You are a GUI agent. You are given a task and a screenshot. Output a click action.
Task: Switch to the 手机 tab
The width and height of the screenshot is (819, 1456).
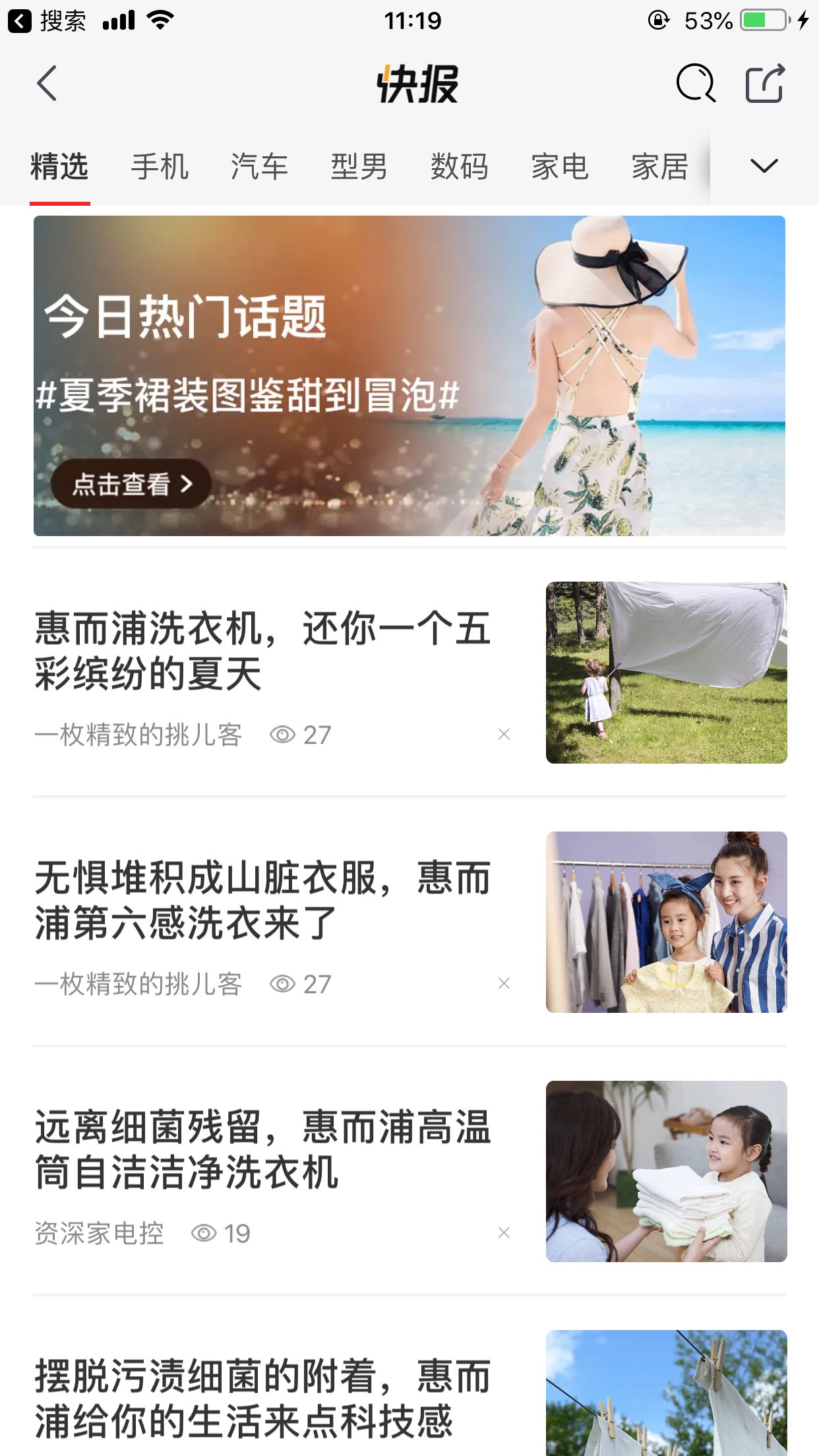tap(160, 166)
